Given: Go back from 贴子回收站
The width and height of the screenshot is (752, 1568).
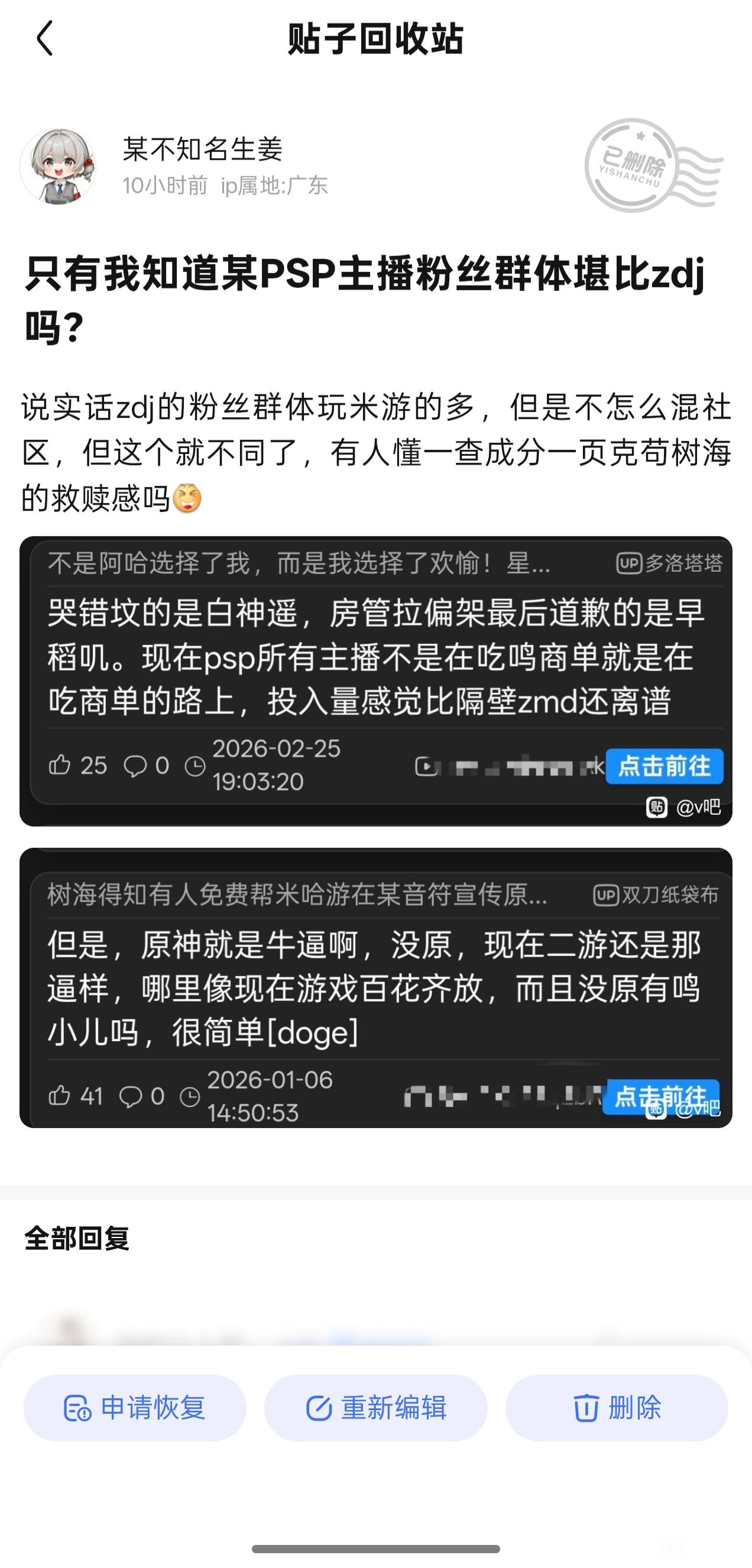Looking at the screenshot, I should [x=45, y=38].
